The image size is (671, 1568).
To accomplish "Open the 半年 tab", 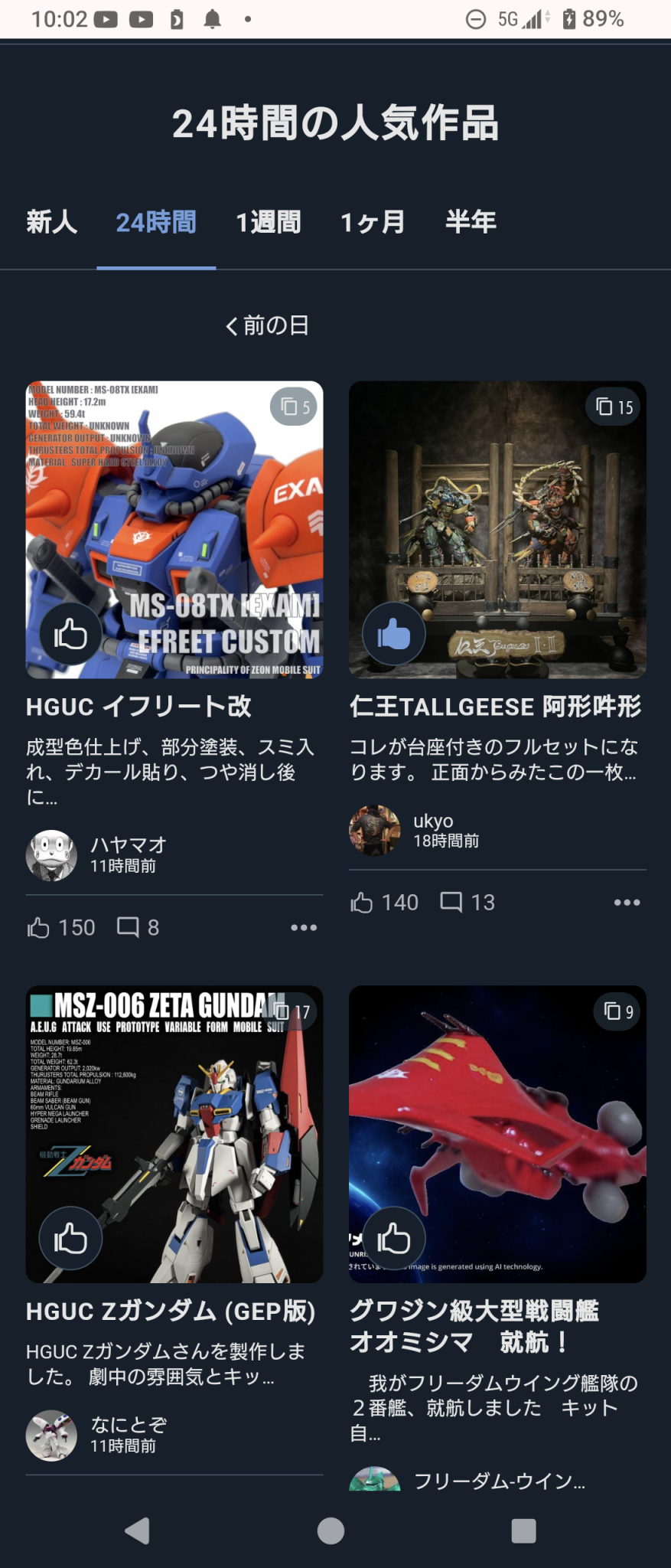I will (x=471, y=222).
